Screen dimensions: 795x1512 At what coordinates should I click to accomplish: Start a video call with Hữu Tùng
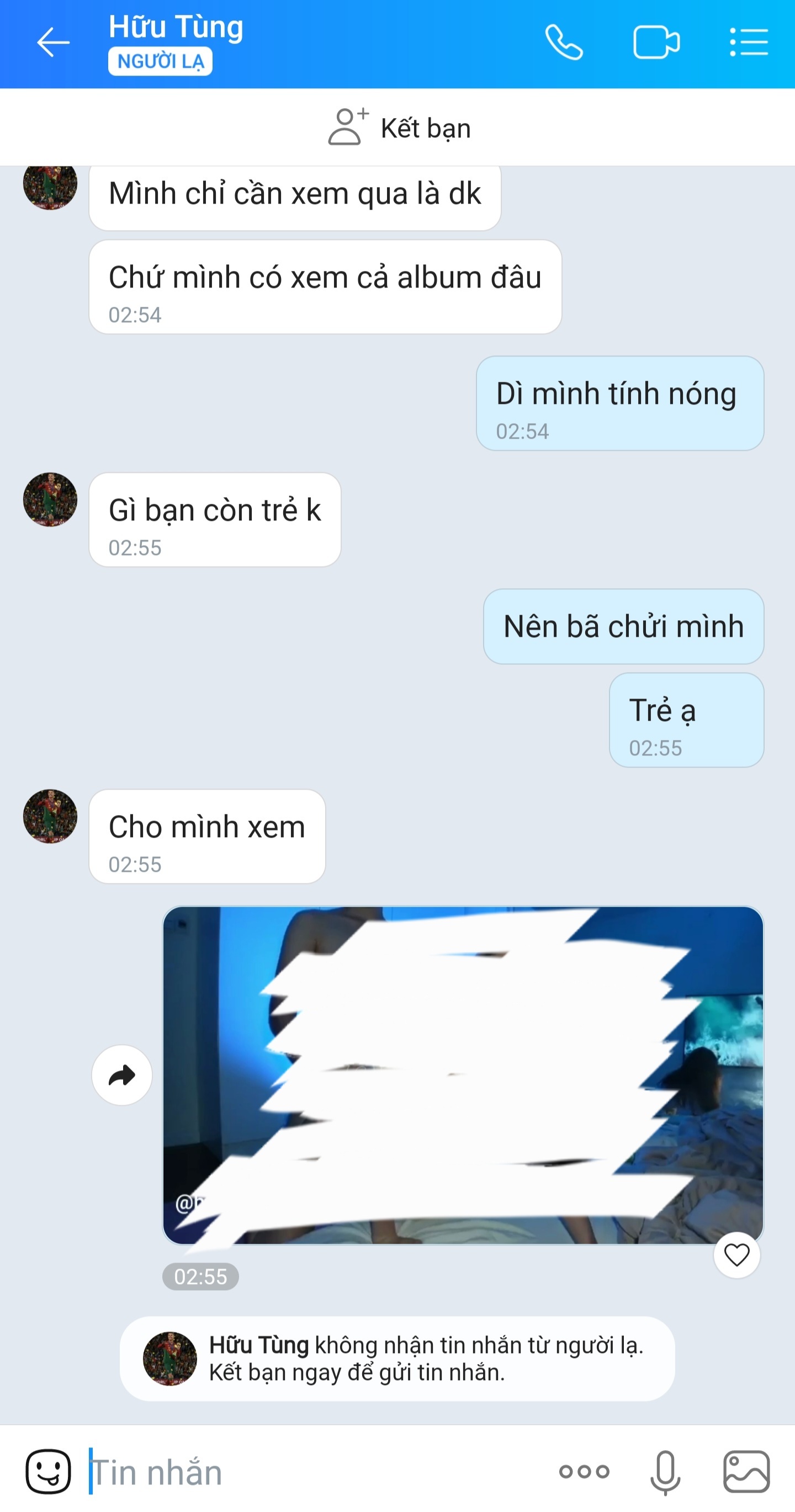(x=656, y=43)
